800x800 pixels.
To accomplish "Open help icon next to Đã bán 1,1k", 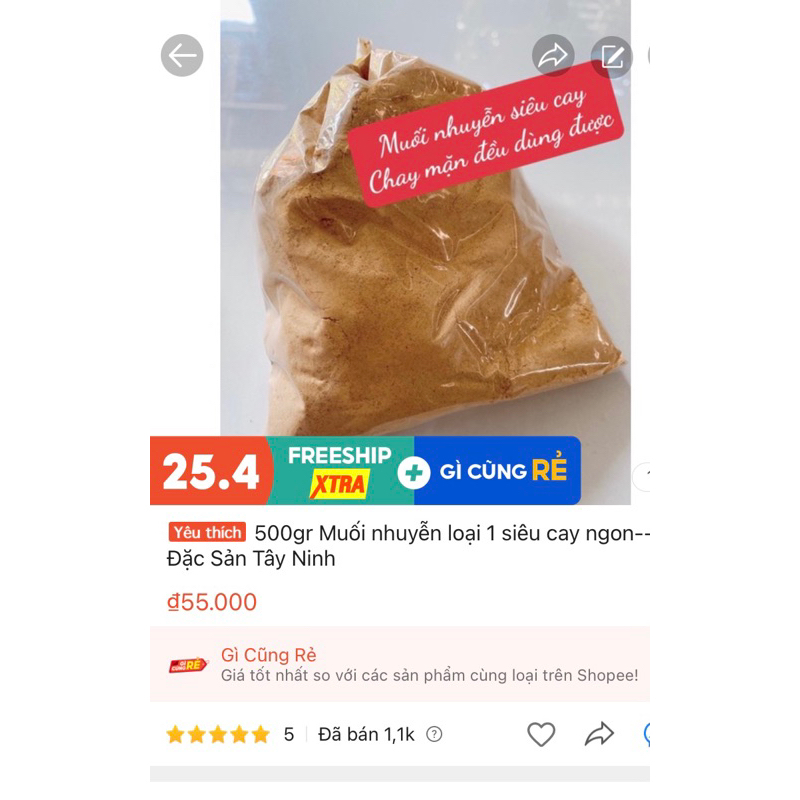I will [x=434, y=735].
